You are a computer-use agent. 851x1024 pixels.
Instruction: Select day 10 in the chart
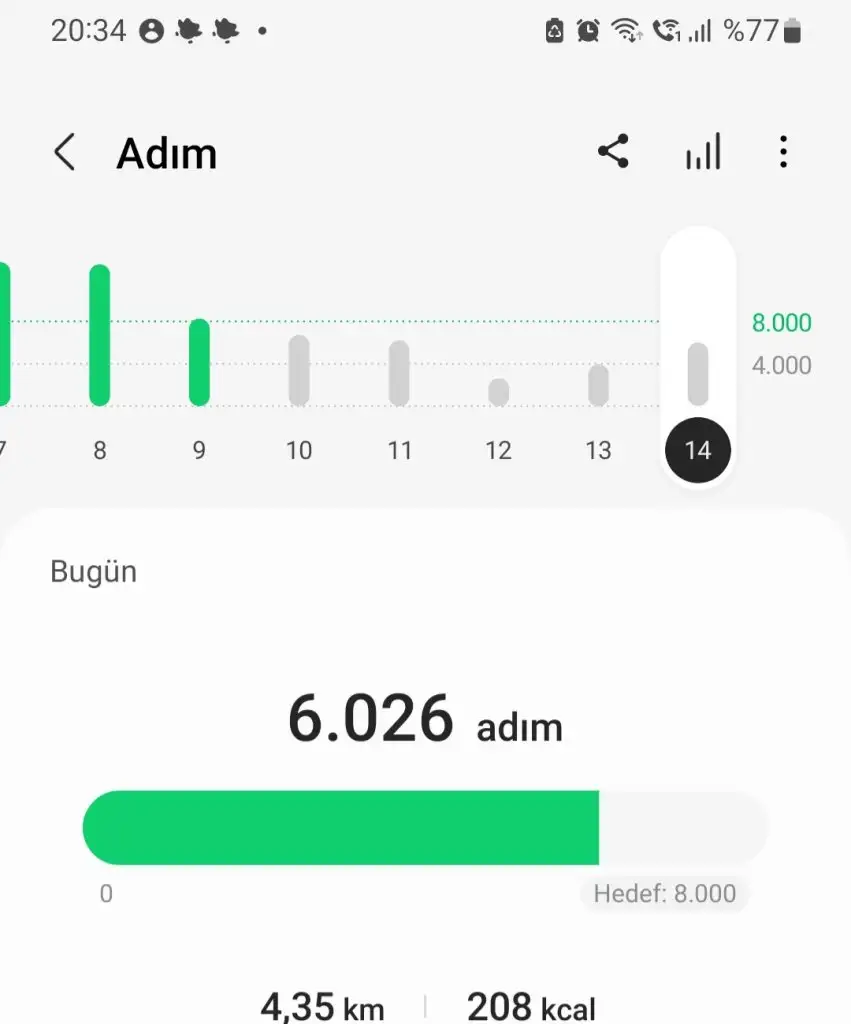pyautogui.click(x=299, y=372)
